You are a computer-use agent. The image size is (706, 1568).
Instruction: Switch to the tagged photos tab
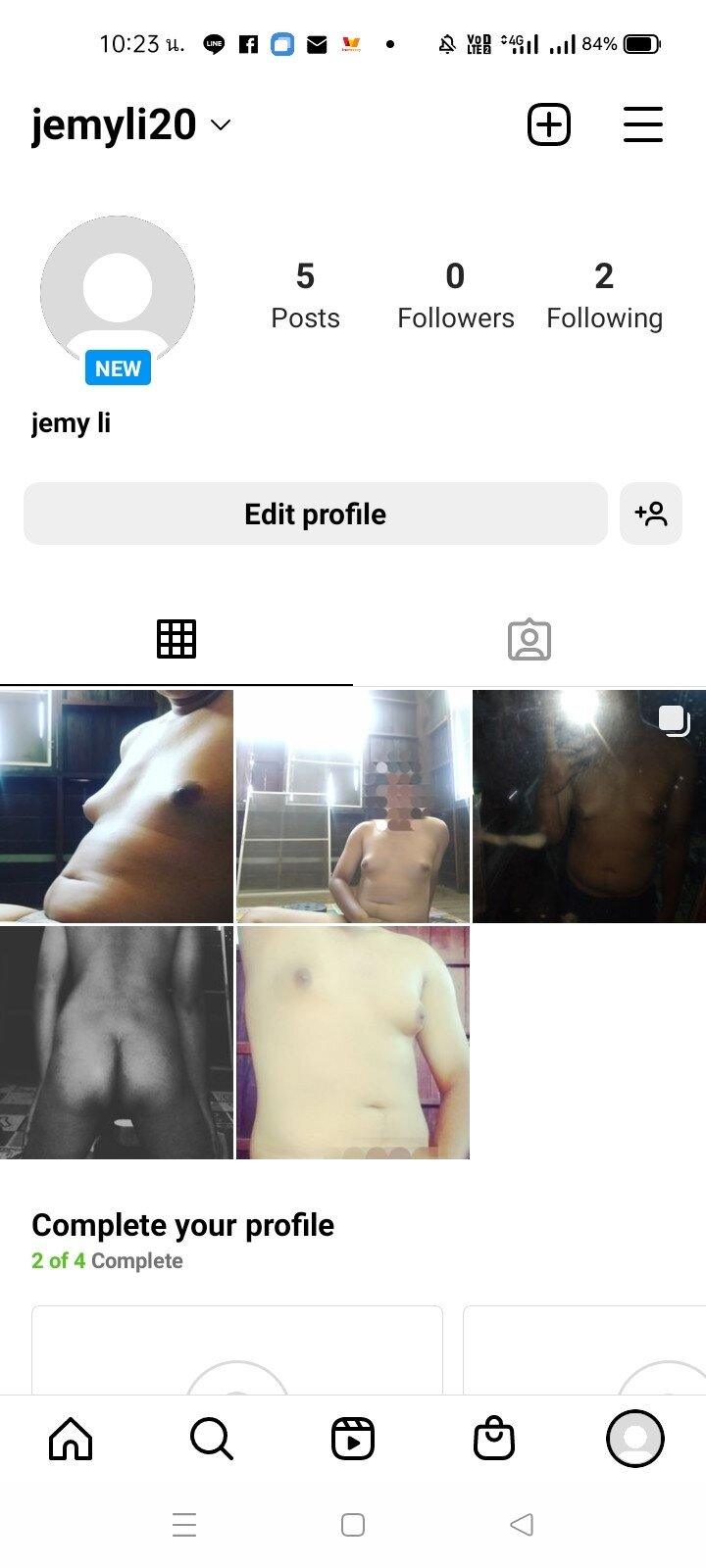(x=529, y=639)
